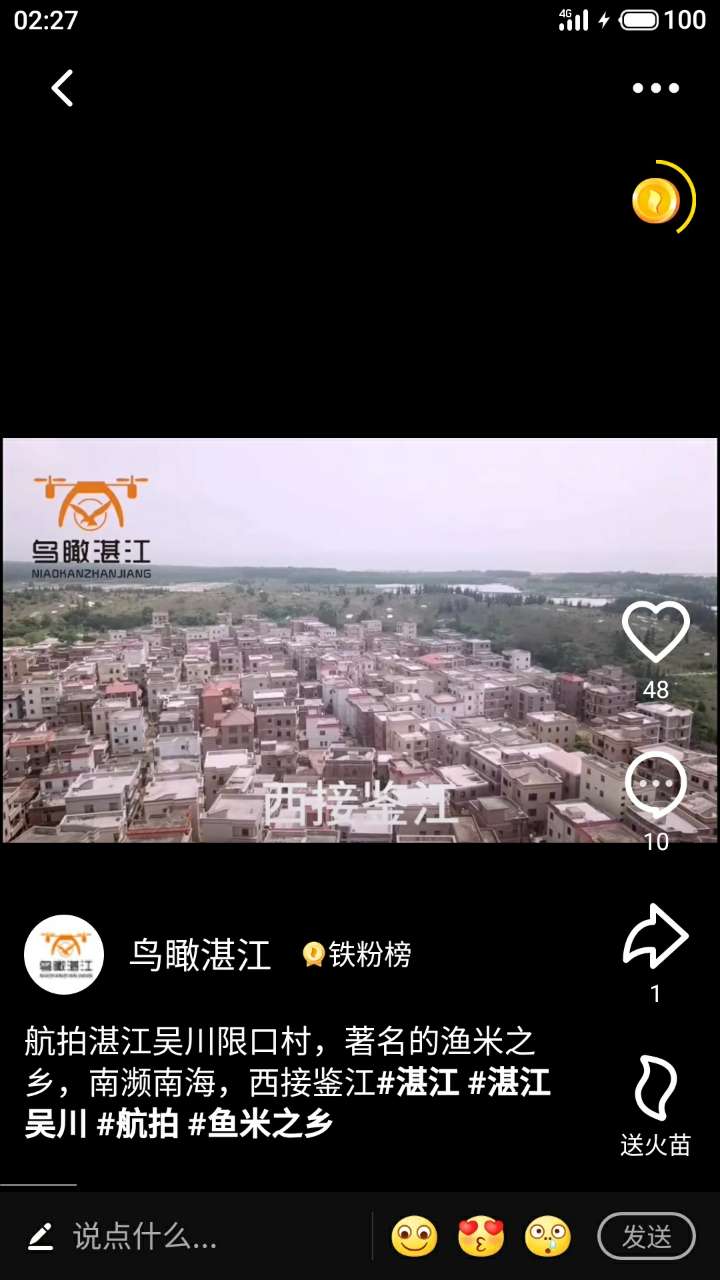This screenshot has width=720, height=1280.
Task: Like this video with the heart
Action: (656, 633)
